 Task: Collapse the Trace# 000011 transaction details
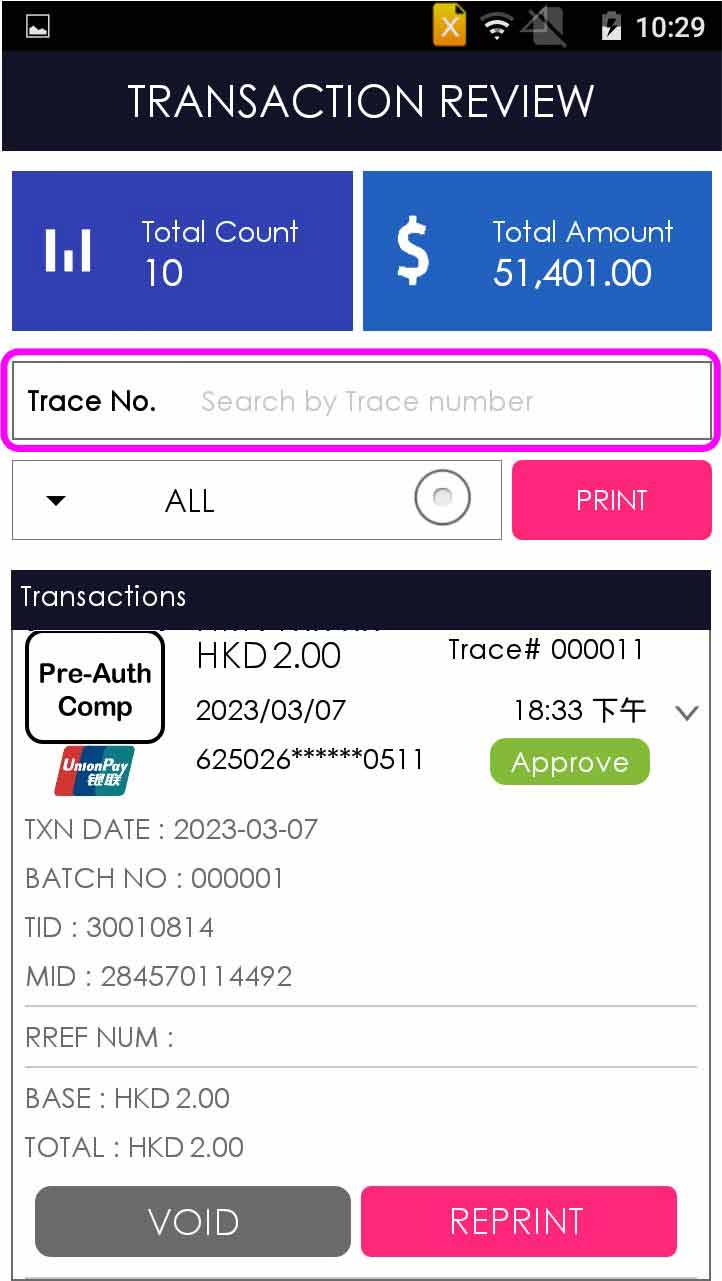pyautogui.click(x=686, y=713)
